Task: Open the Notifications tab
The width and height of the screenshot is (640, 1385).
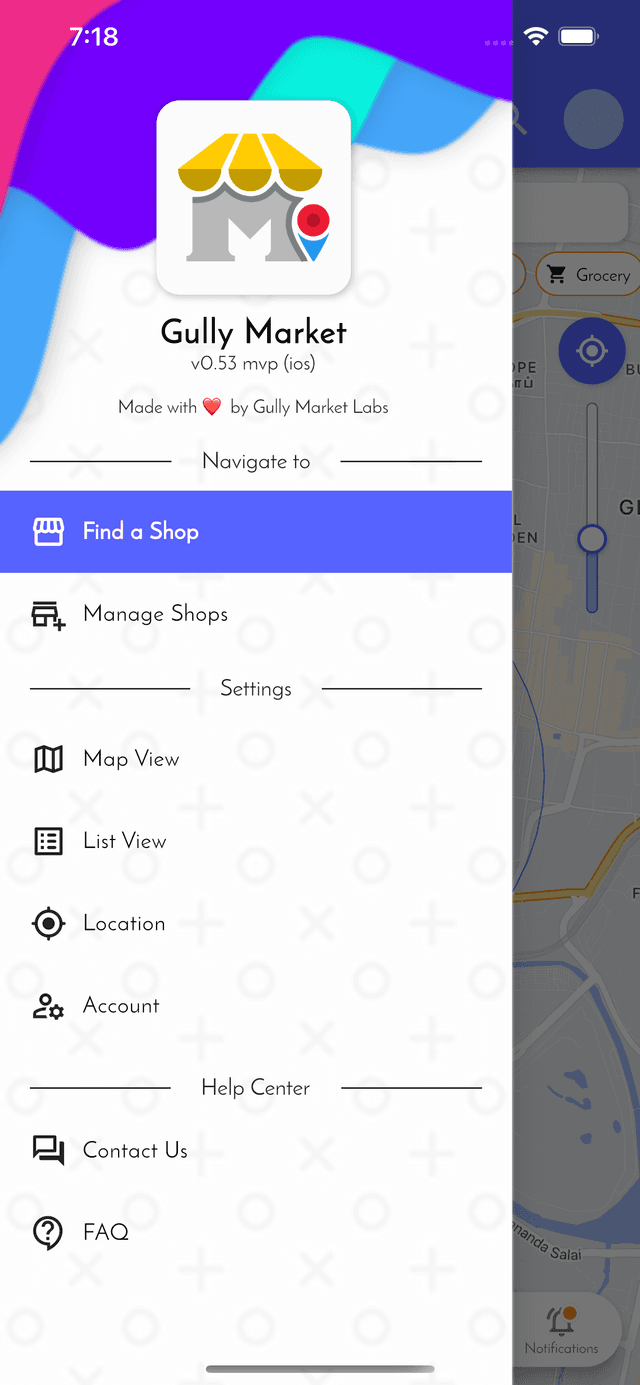Action: tap(562, 1328)
